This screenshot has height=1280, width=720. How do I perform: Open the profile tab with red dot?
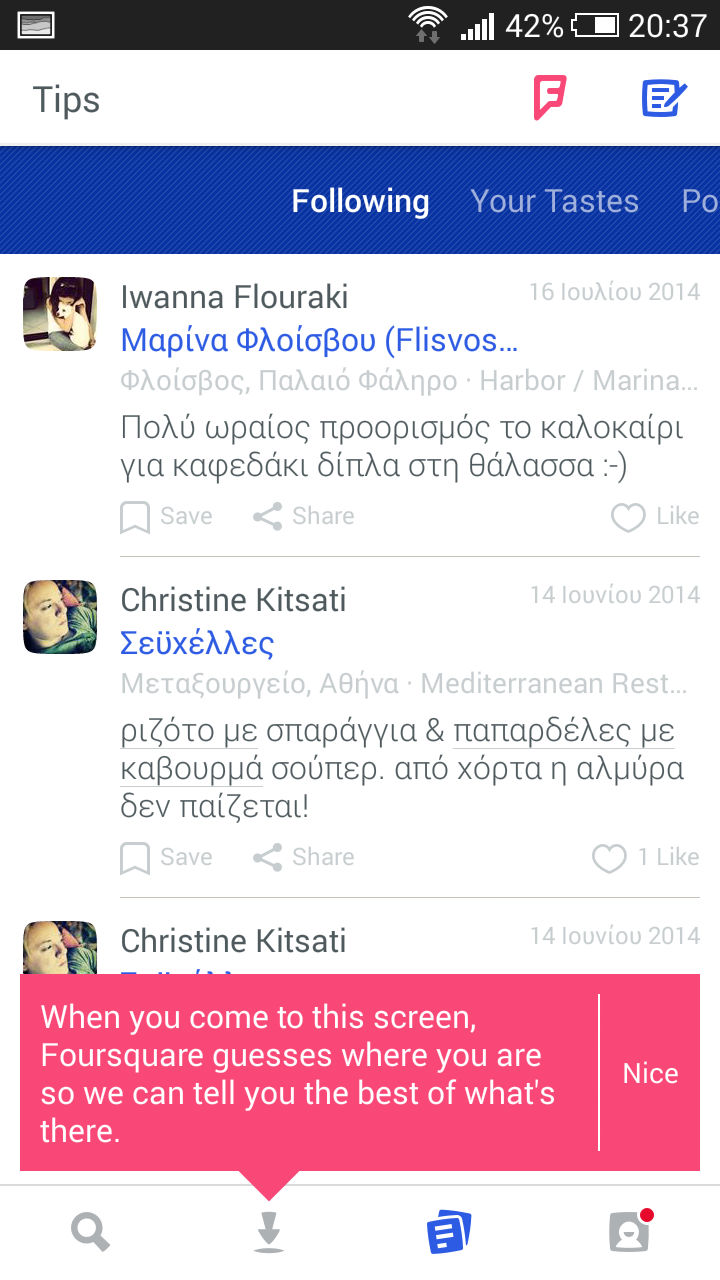(x=630, y=1230)
